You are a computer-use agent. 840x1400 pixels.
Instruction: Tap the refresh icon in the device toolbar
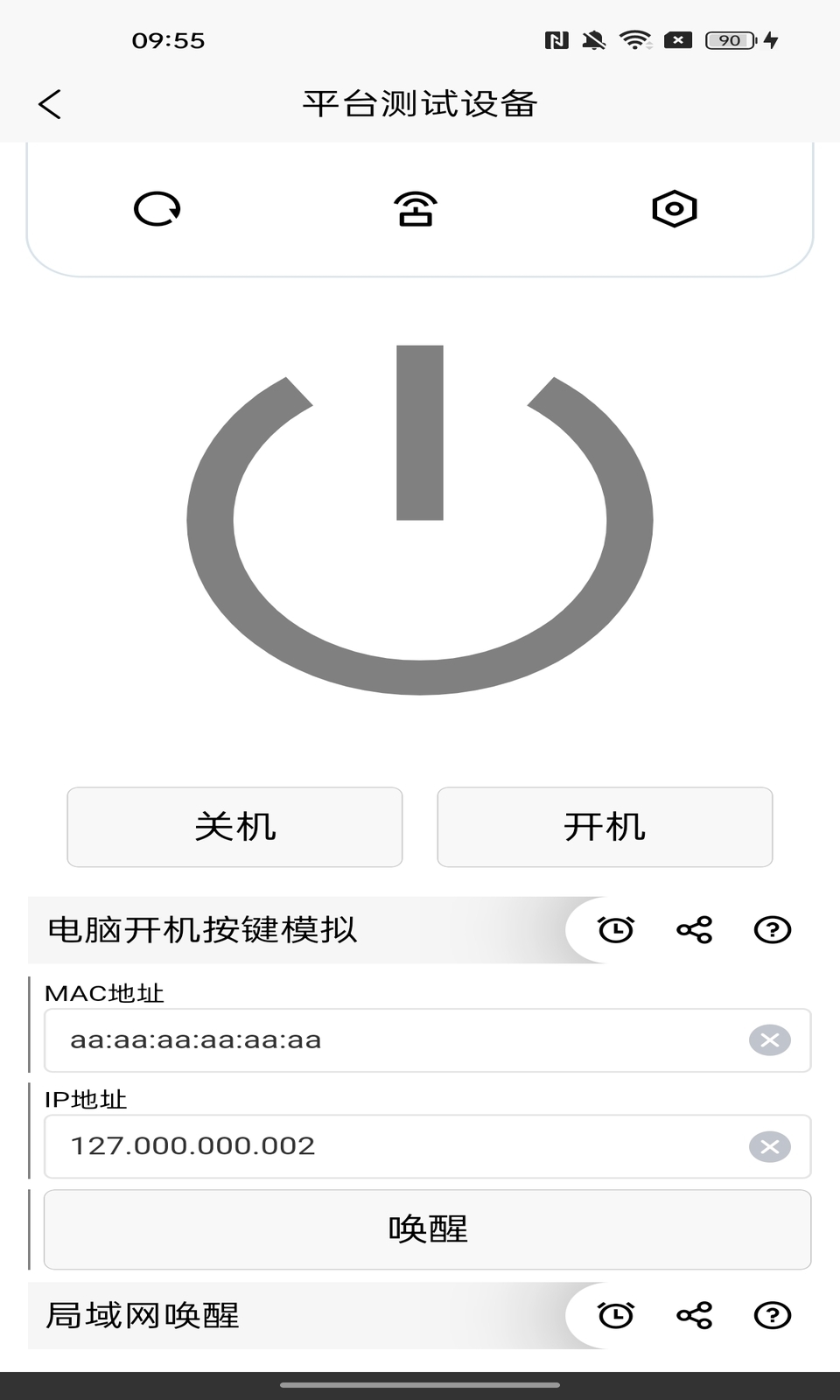coord(157,209)
